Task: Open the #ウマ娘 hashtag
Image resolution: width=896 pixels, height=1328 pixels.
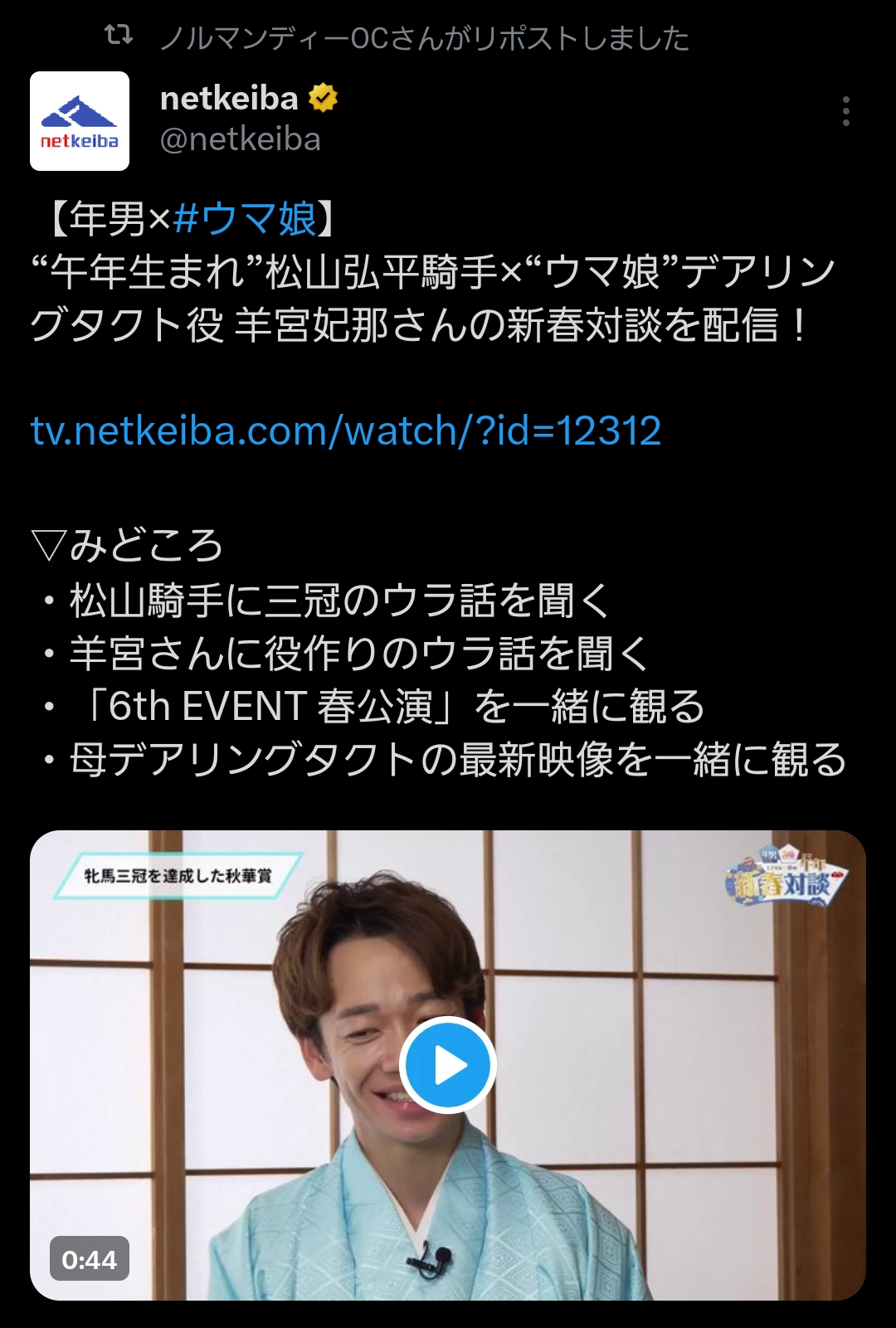Action: (x=246, y=219)
